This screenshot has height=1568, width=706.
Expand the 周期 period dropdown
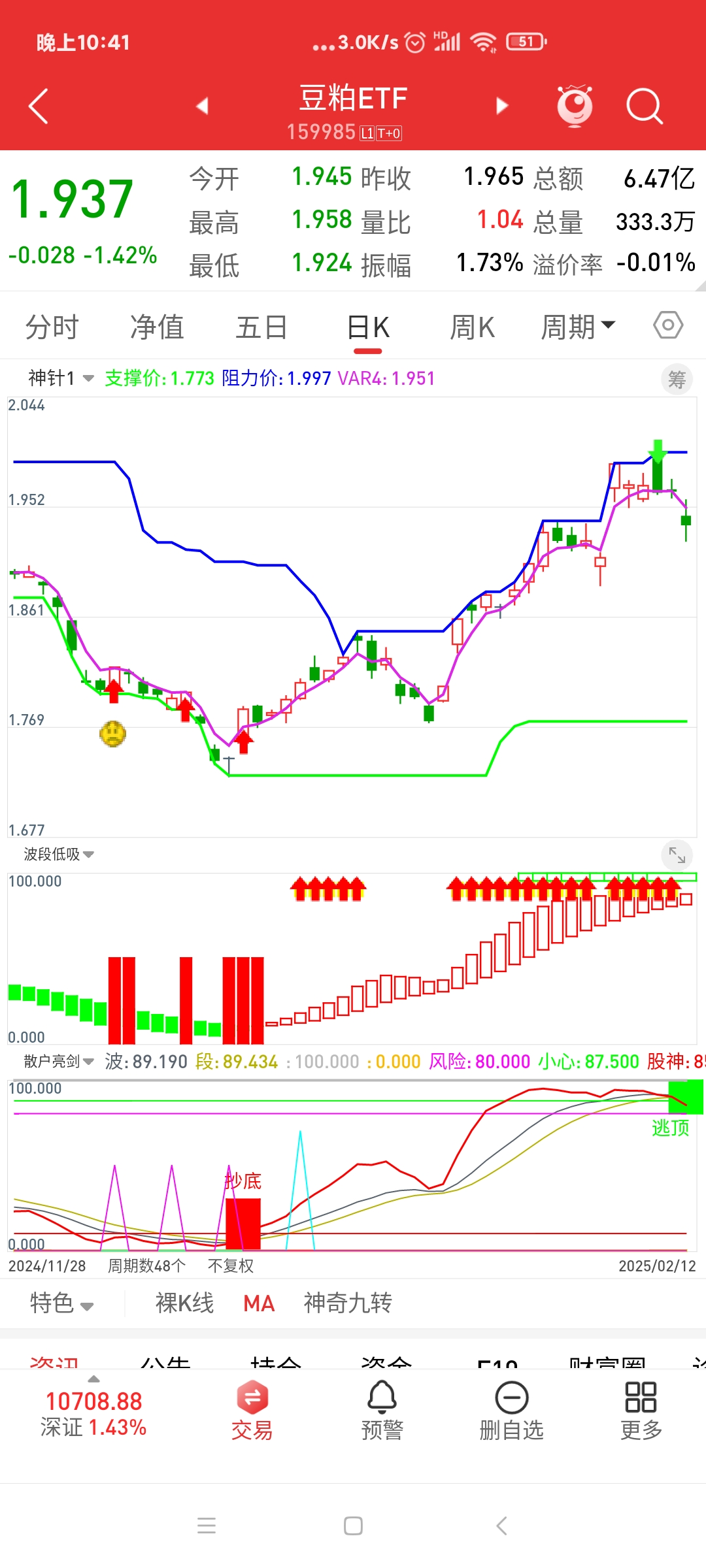point(577,327)
